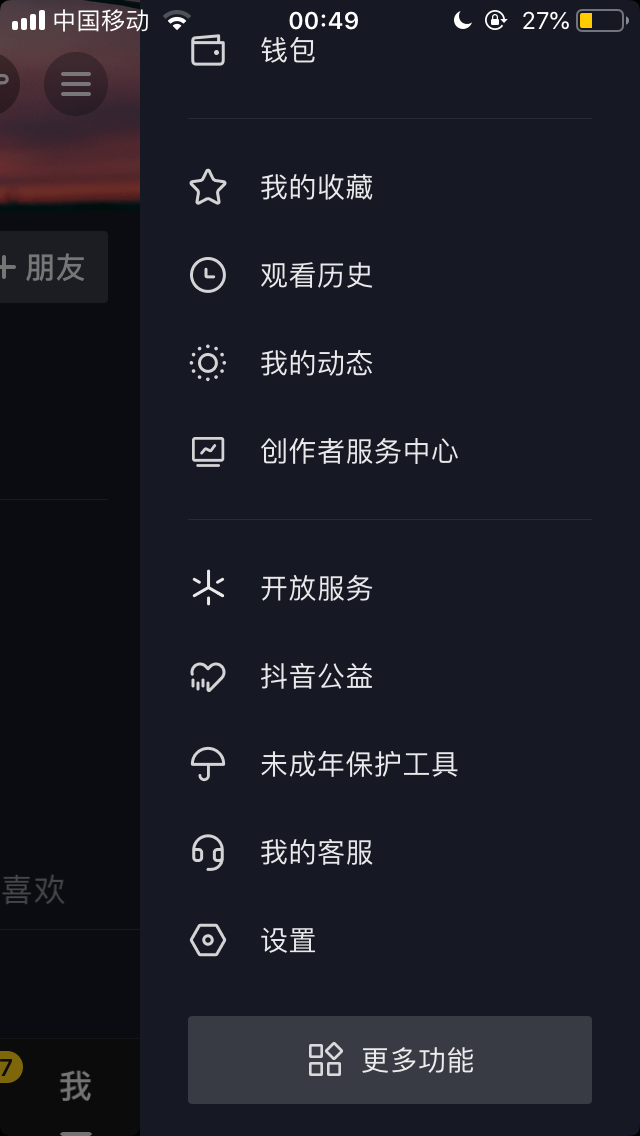Open 设置 settings
Screen dimensions: 640x1136
pos(288,941)
